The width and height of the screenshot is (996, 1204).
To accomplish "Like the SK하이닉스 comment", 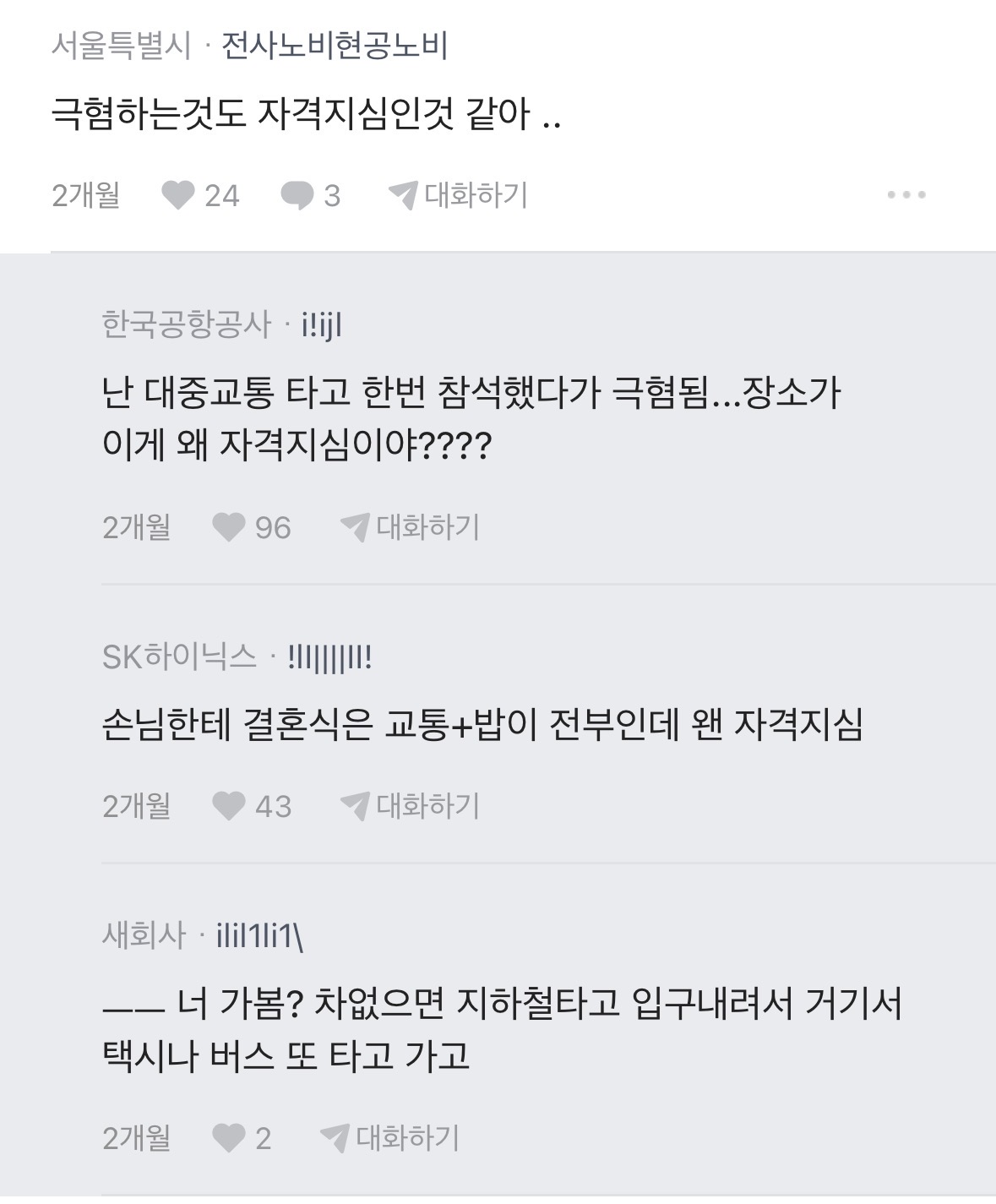I will point(228,806).
